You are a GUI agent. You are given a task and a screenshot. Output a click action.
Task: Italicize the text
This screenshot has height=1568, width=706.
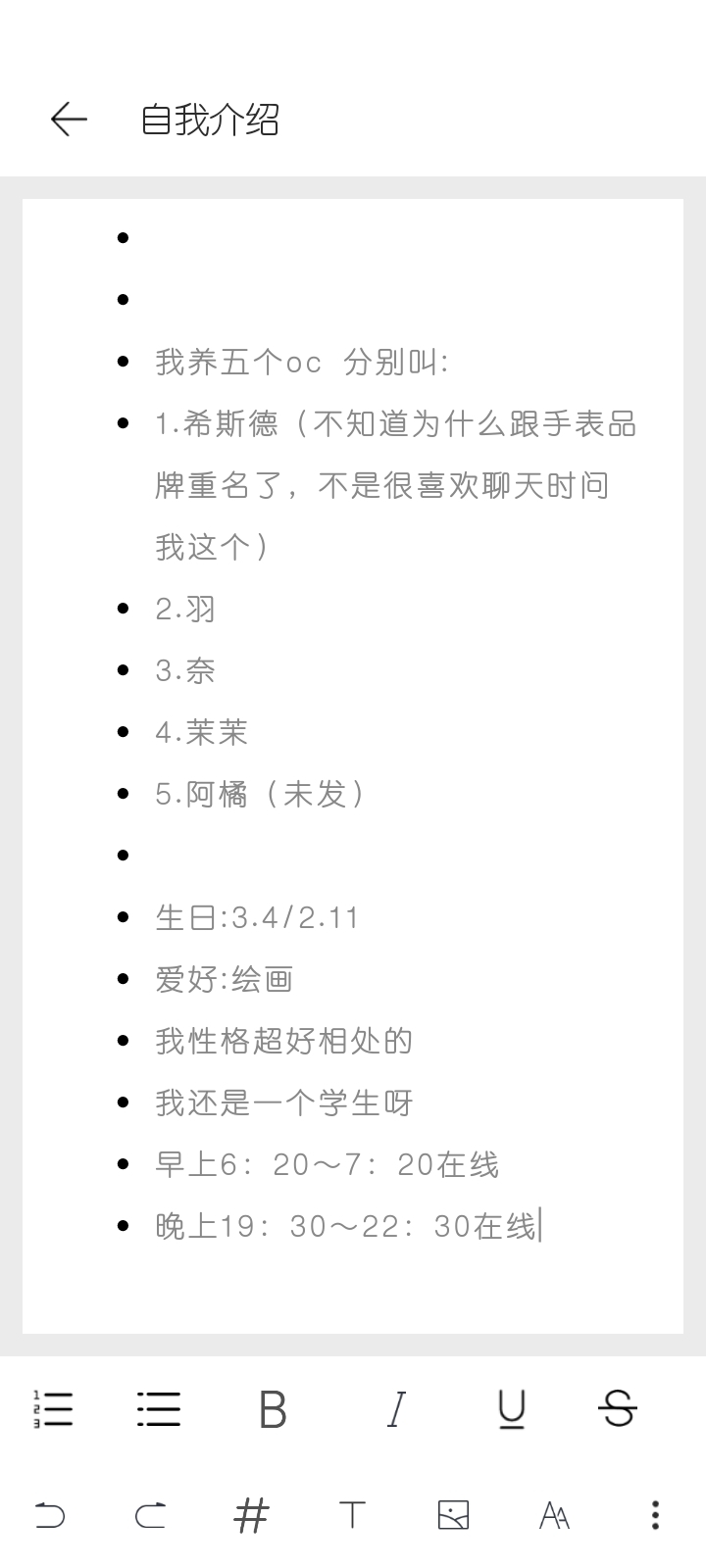point(396,1409)
